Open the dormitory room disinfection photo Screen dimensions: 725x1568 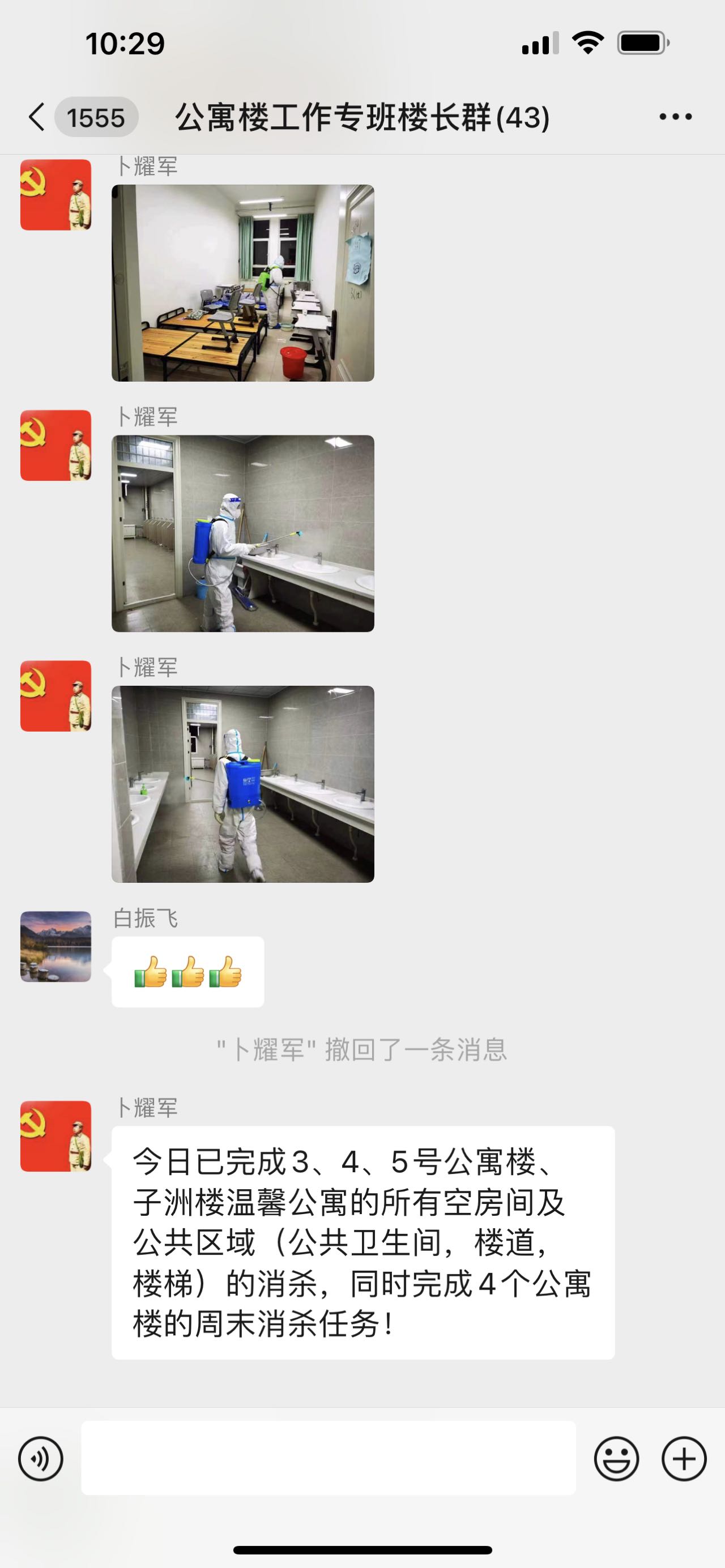point(242,283)
